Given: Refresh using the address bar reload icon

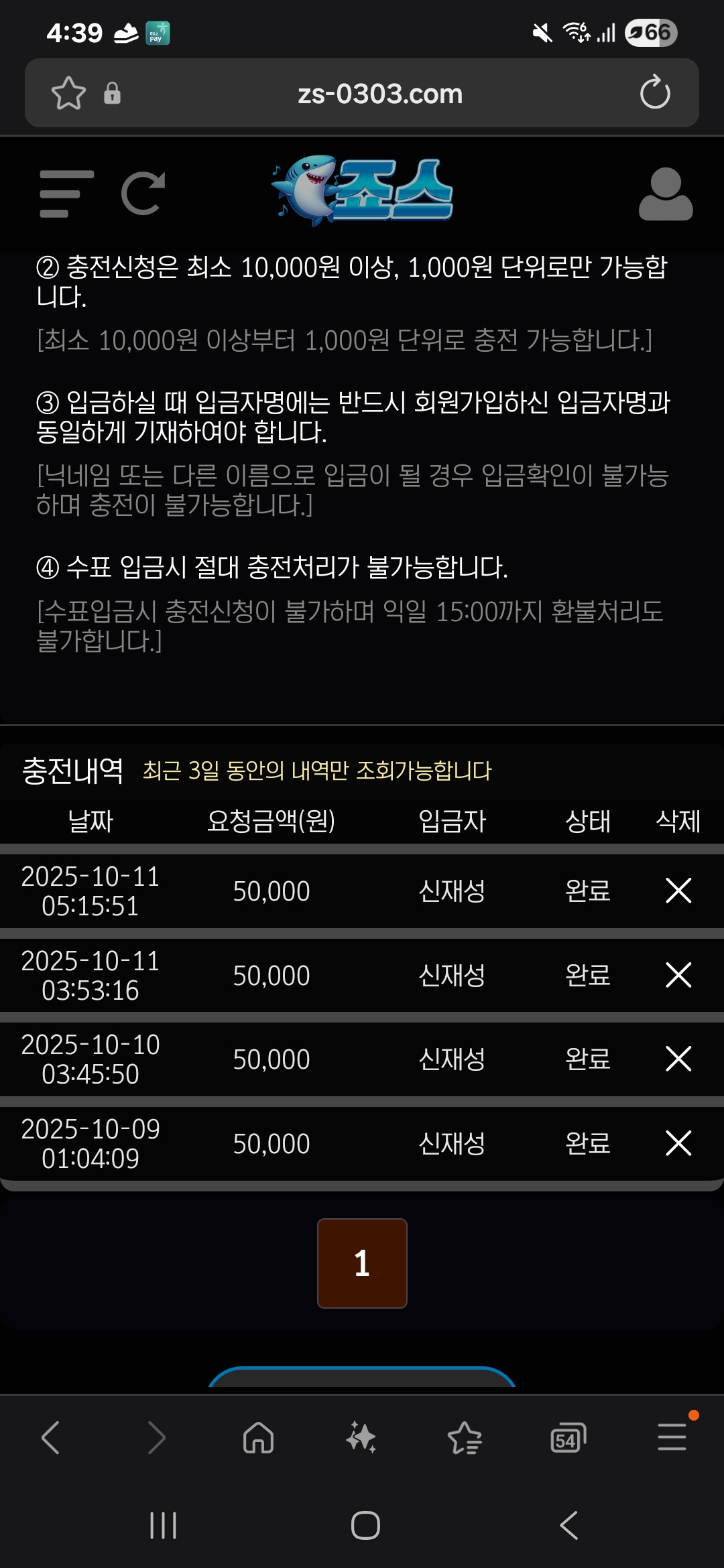Looking at the screenshot, I should pos(654,92).
